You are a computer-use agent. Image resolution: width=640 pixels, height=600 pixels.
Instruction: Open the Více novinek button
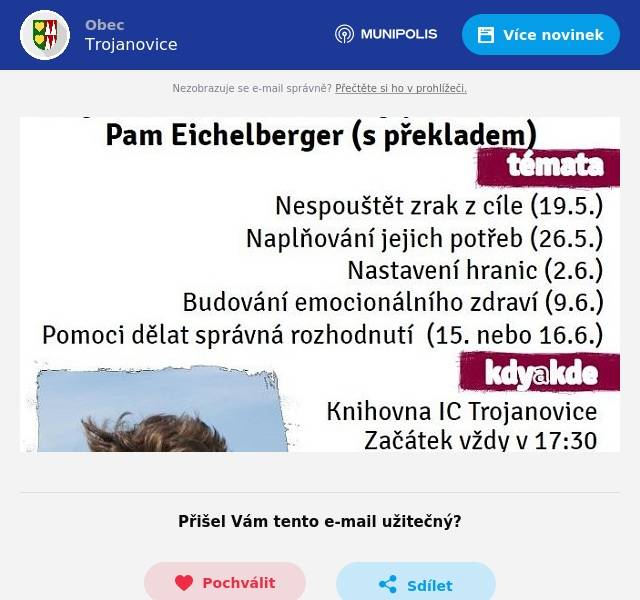click(541, 35)
